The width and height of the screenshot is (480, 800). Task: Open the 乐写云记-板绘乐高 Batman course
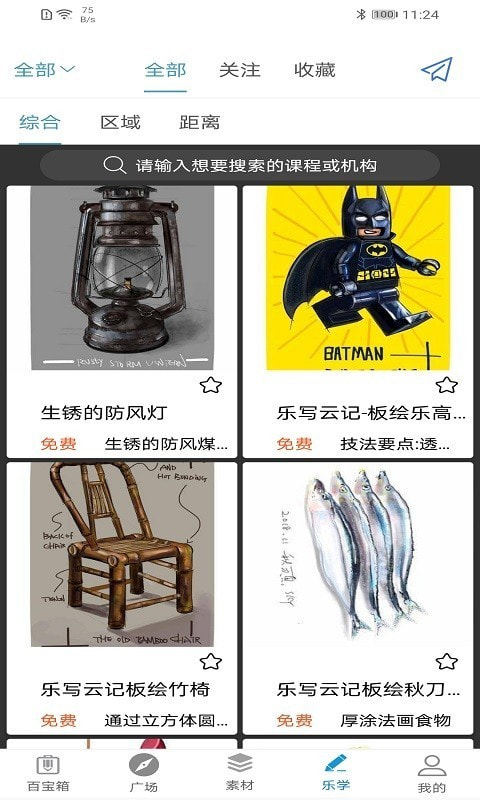pyautogui.click(x=358, y=321)
